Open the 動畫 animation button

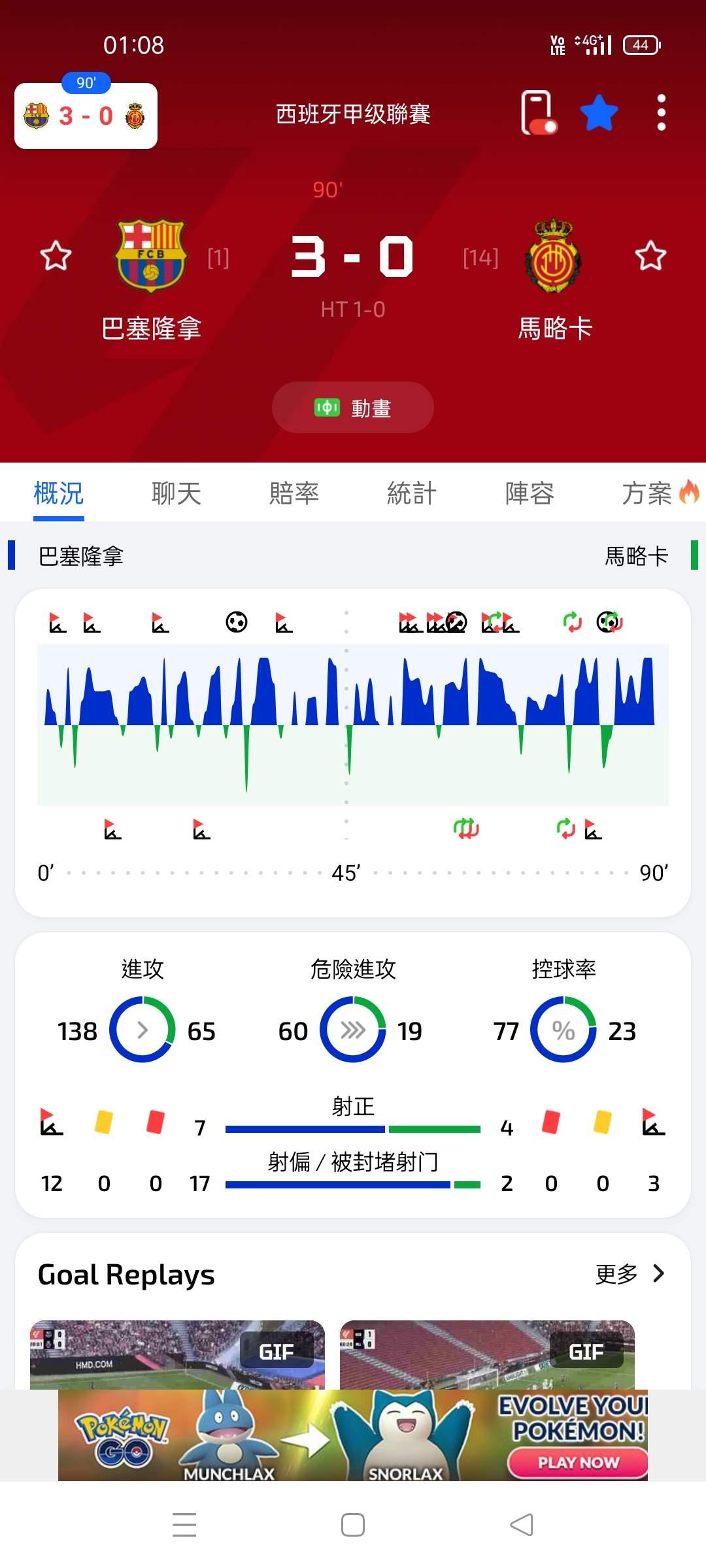pyautogui.click(x=353, y=408)
